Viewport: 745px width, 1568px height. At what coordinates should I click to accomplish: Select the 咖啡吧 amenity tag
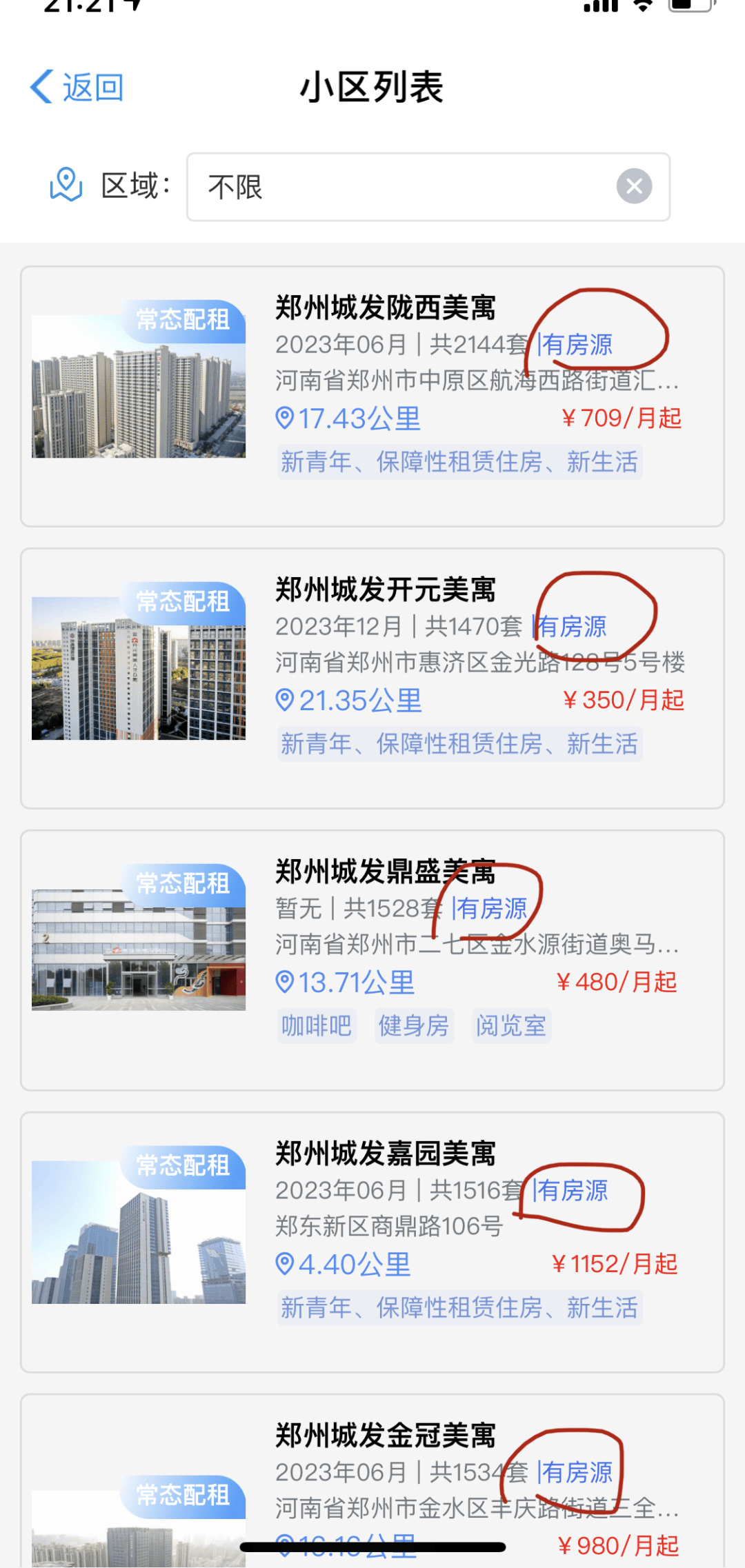click(317, 1025)
